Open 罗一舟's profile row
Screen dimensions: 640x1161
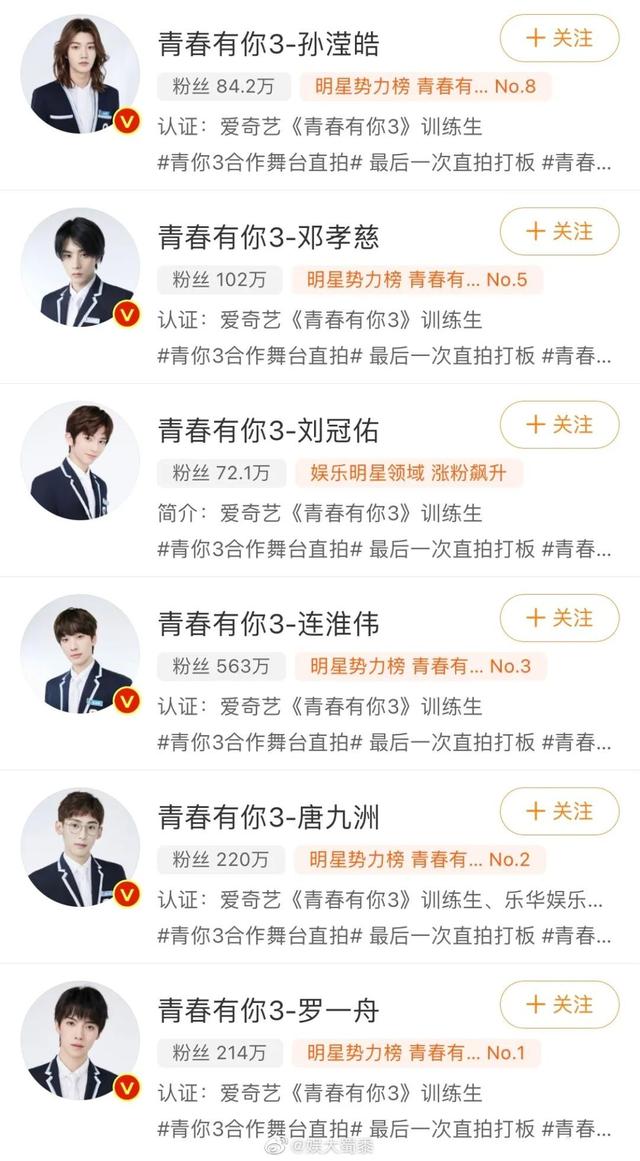point(268,1010)
